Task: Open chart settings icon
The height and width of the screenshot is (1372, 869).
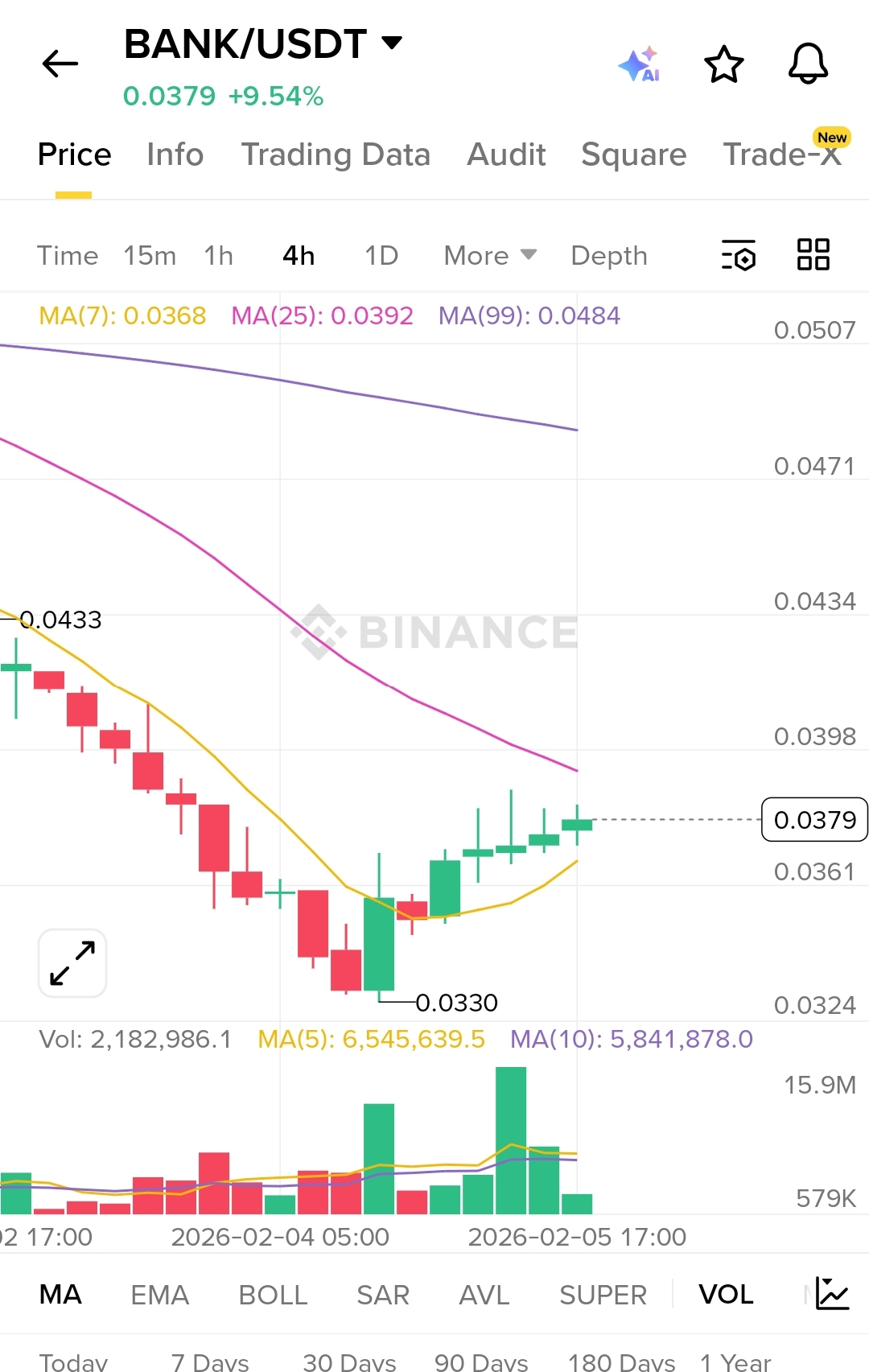Action: click(x=739, y=255)
